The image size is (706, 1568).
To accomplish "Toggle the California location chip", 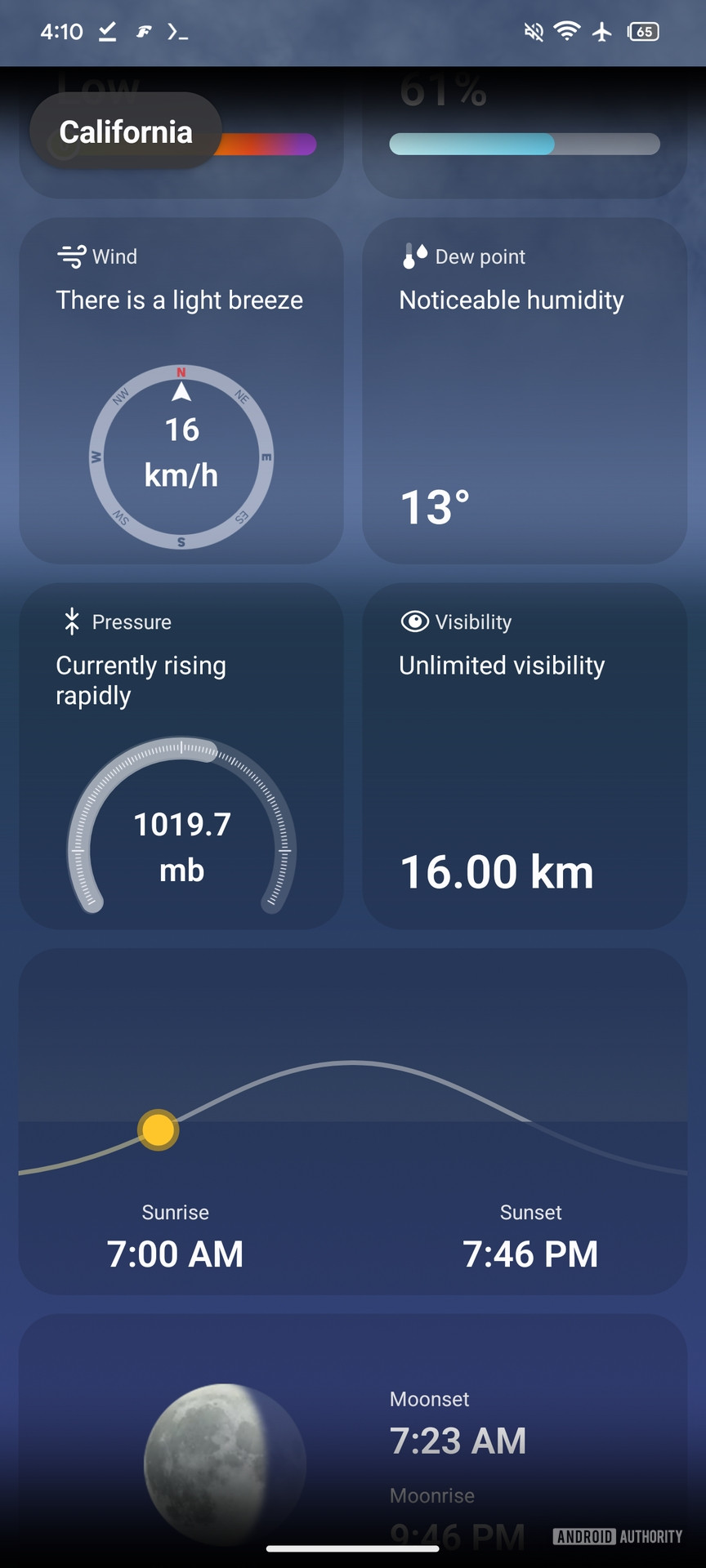I will (124, 131).
